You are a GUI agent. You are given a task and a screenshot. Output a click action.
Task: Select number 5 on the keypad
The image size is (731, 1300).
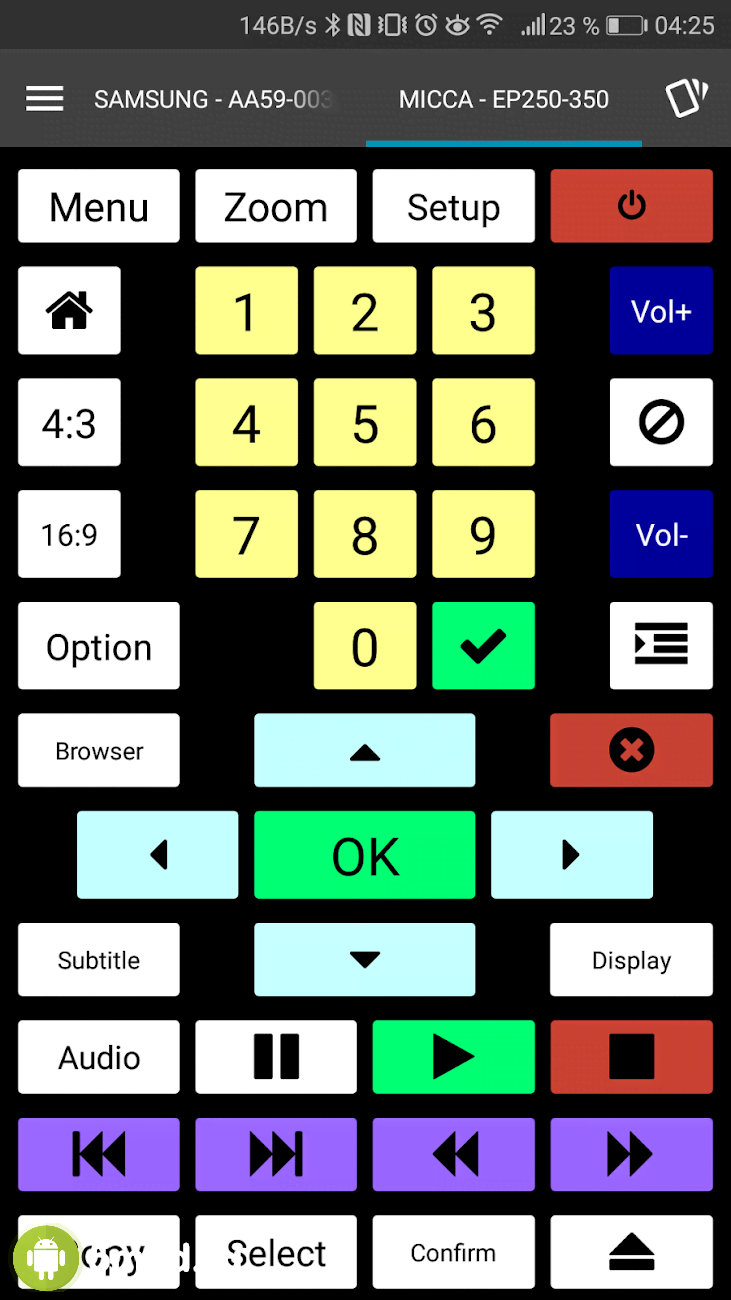tap(365, 422)
